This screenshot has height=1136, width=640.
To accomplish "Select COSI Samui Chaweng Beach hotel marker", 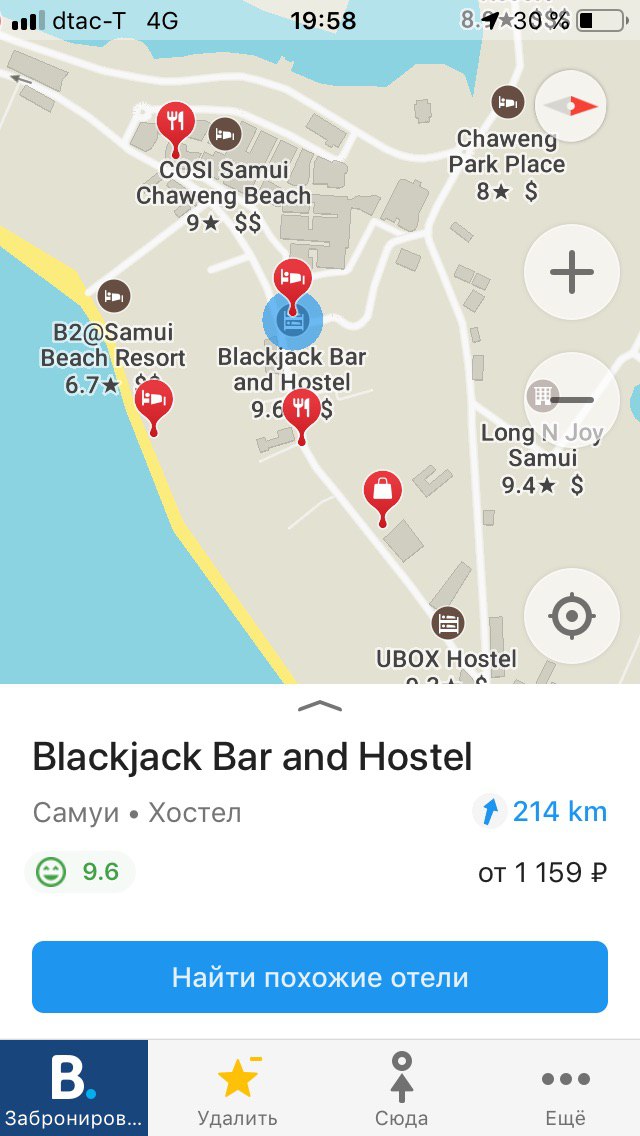I will click(x=225, y=132).
